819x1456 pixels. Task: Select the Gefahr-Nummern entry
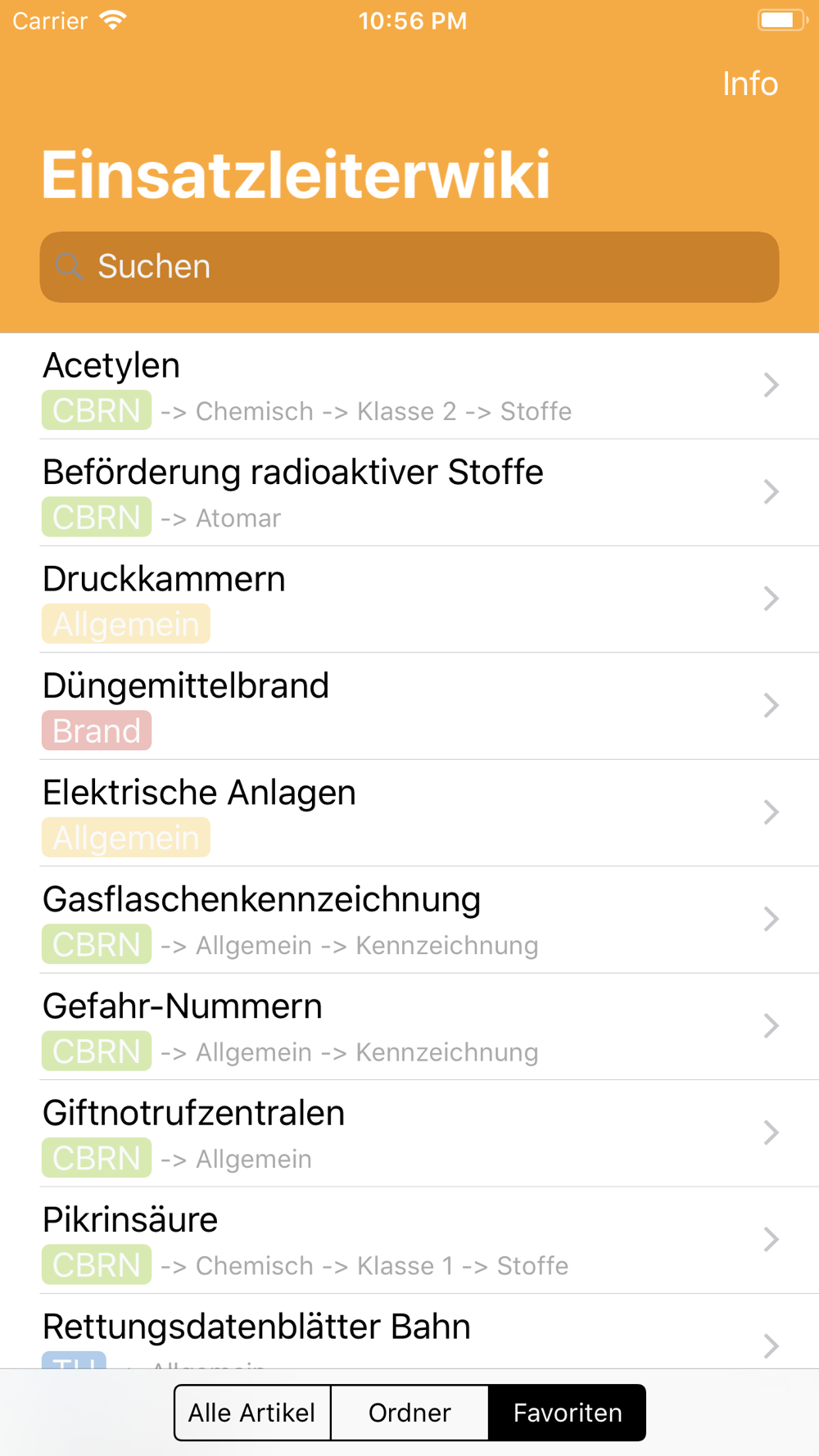[x=409, y=1026]
